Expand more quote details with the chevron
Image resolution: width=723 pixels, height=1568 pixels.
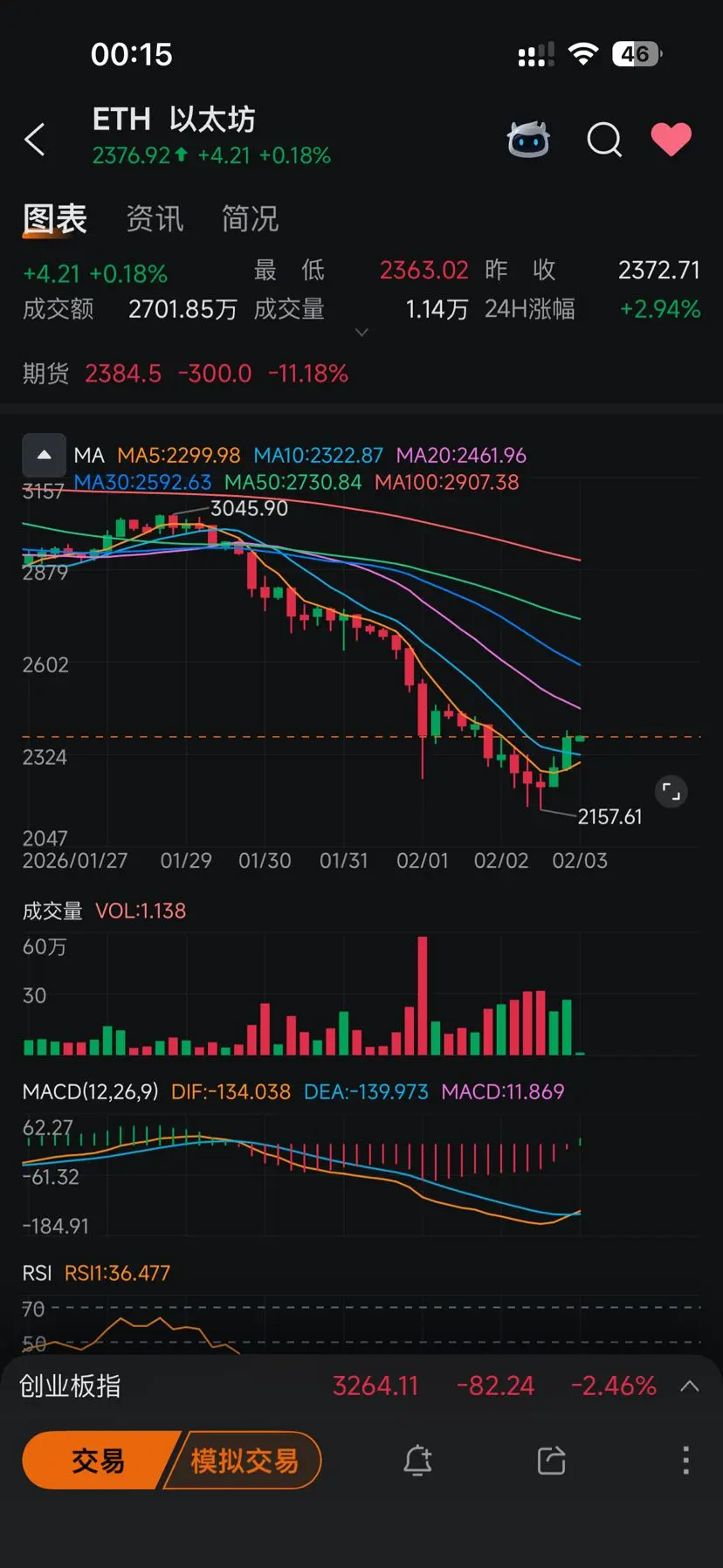coord(361,333)
